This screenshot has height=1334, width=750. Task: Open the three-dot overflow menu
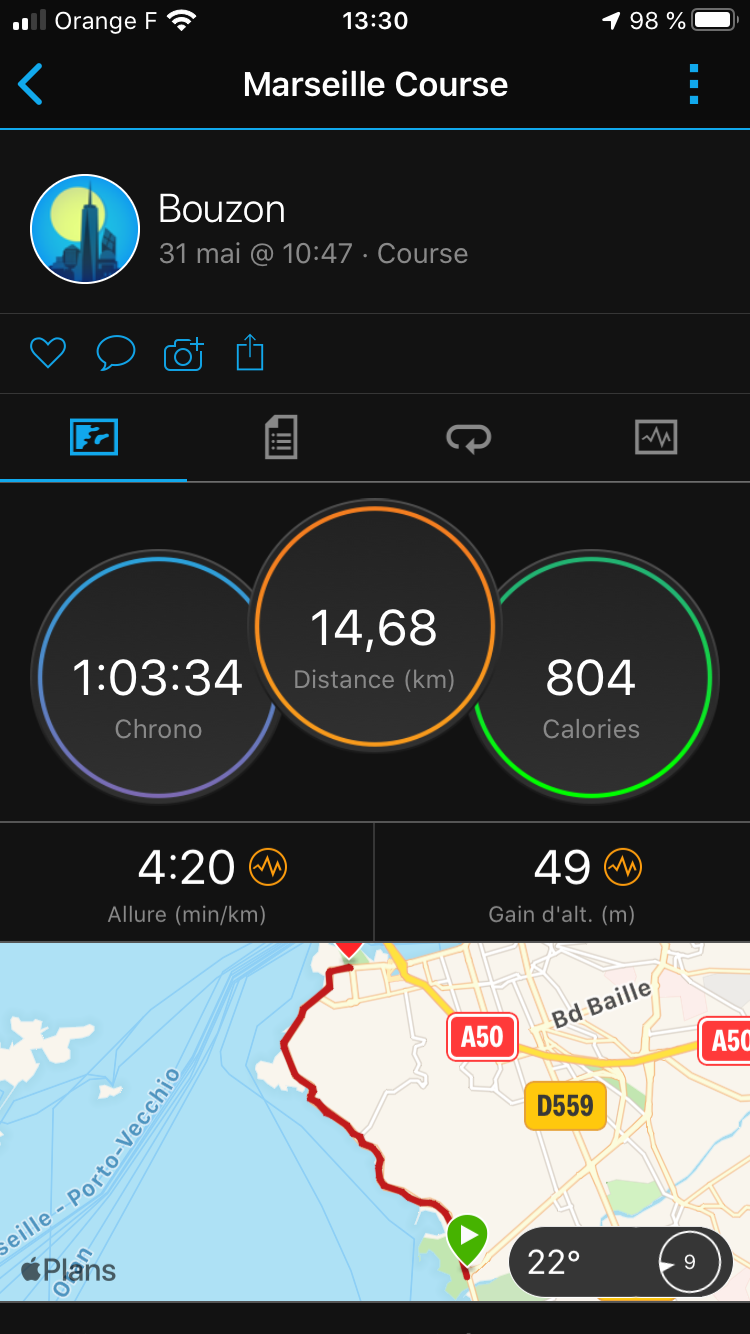(694, 84)
